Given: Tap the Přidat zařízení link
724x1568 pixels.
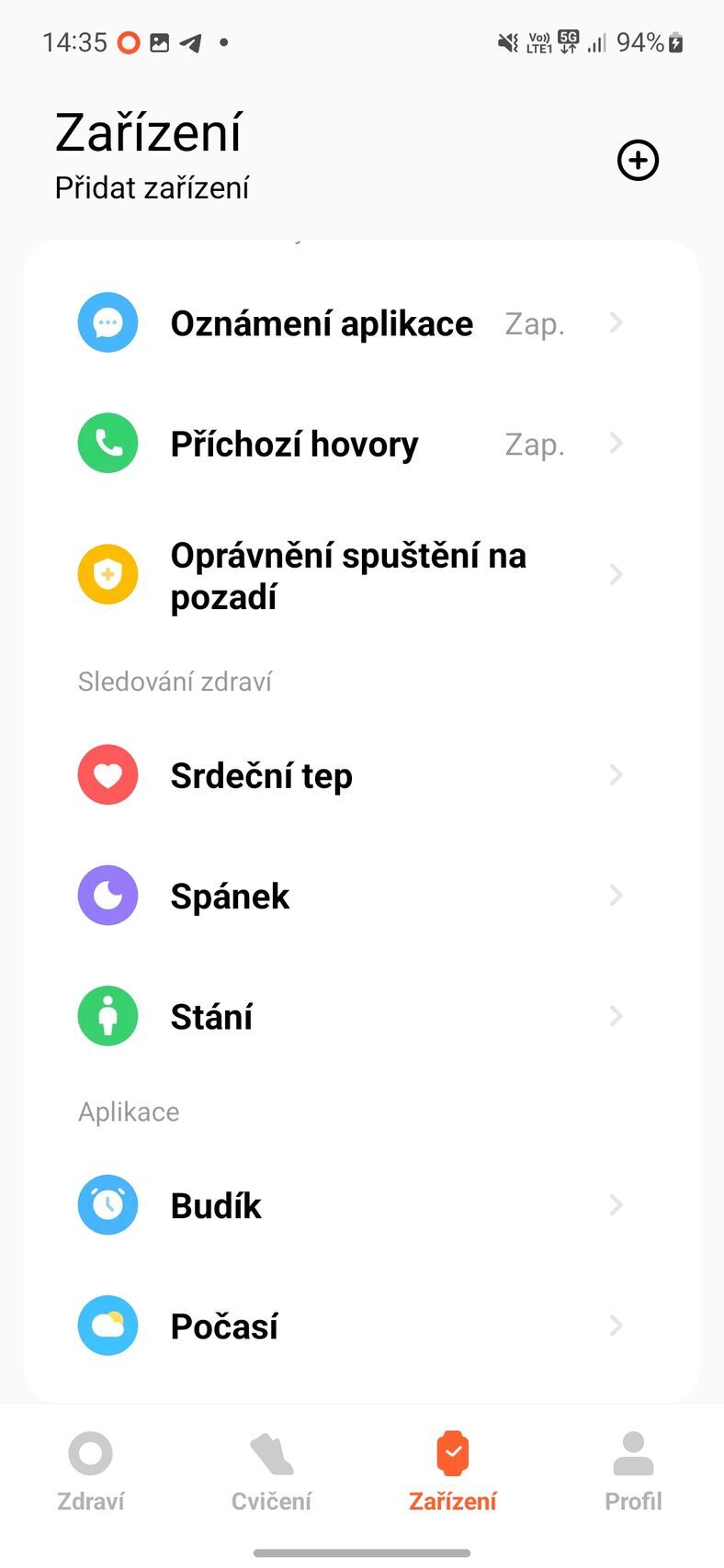Looking at the screenshot, I should coord(151,187).
